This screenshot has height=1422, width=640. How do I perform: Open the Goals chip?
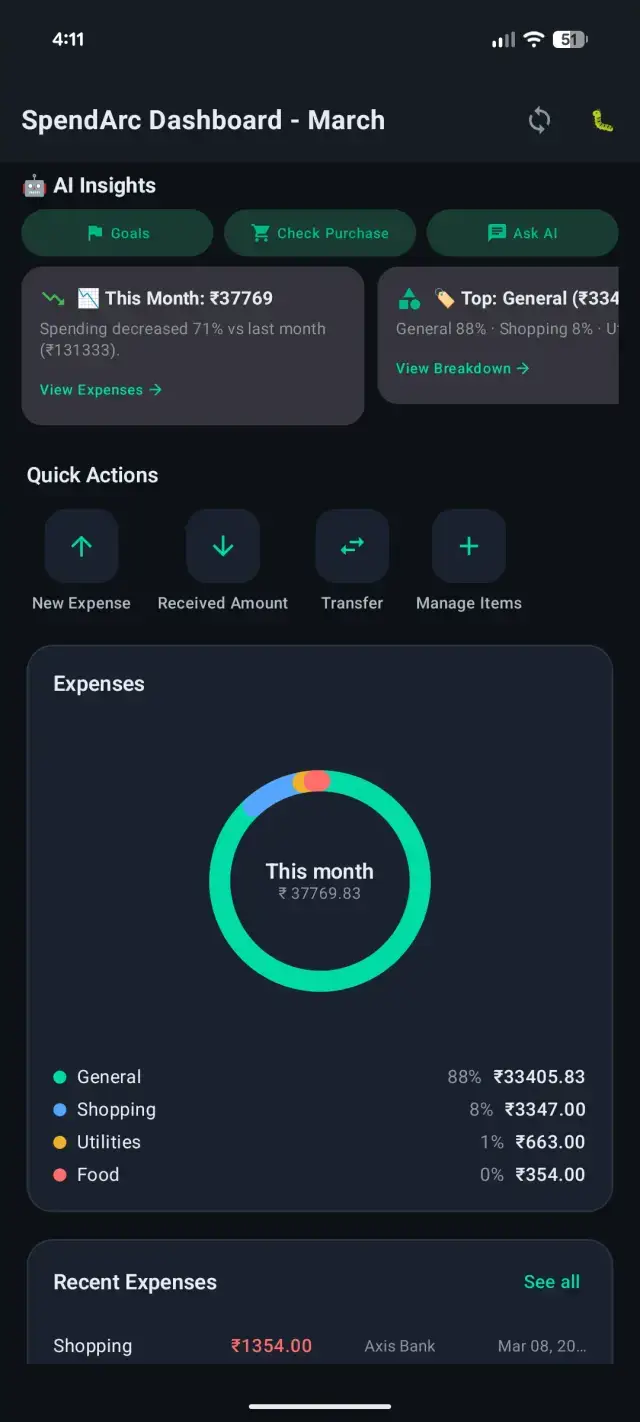pos(117,233)
